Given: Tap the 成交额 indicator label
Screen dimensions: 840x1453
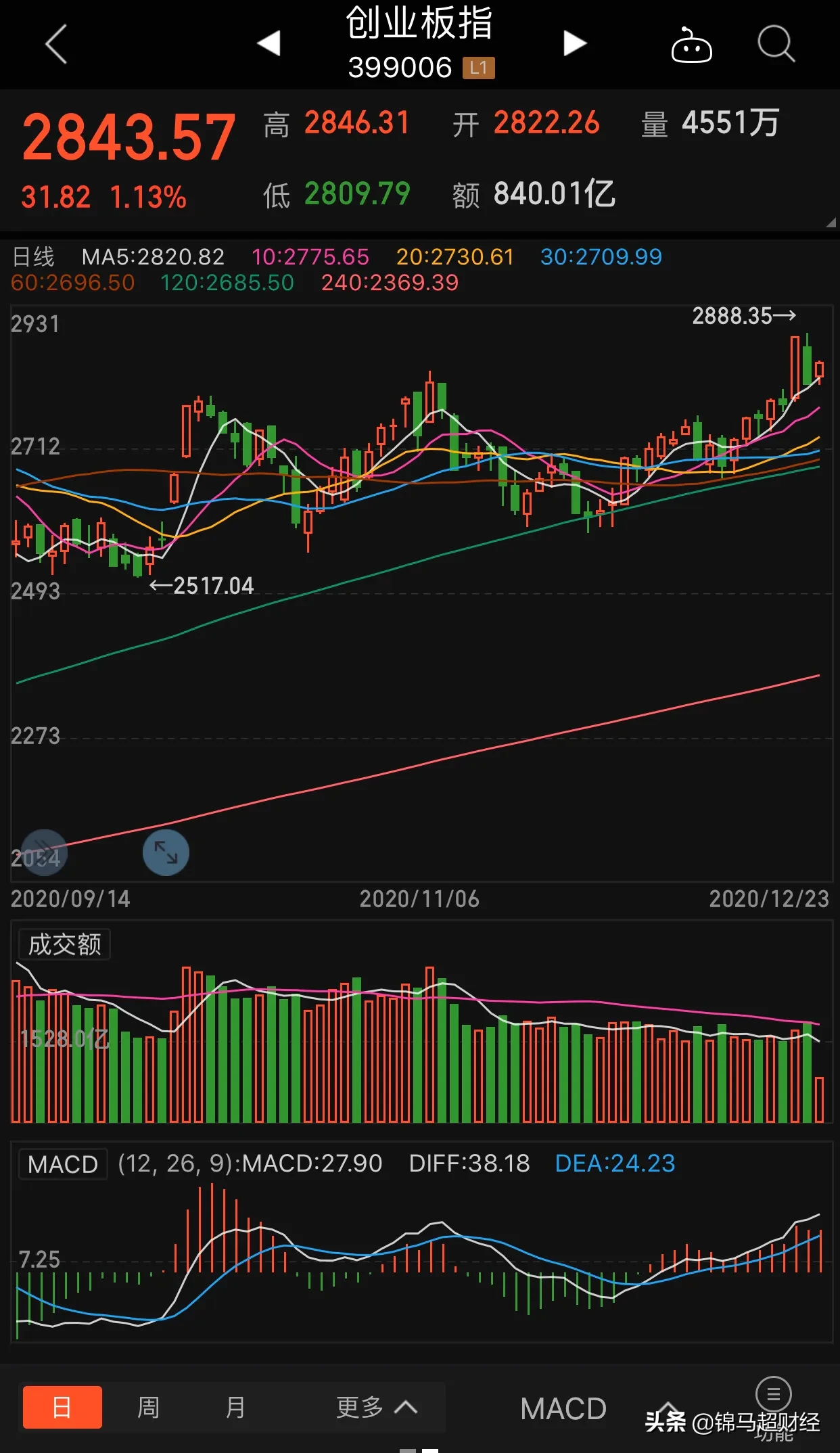Looking at the screenshot, I should coord(65,944).
